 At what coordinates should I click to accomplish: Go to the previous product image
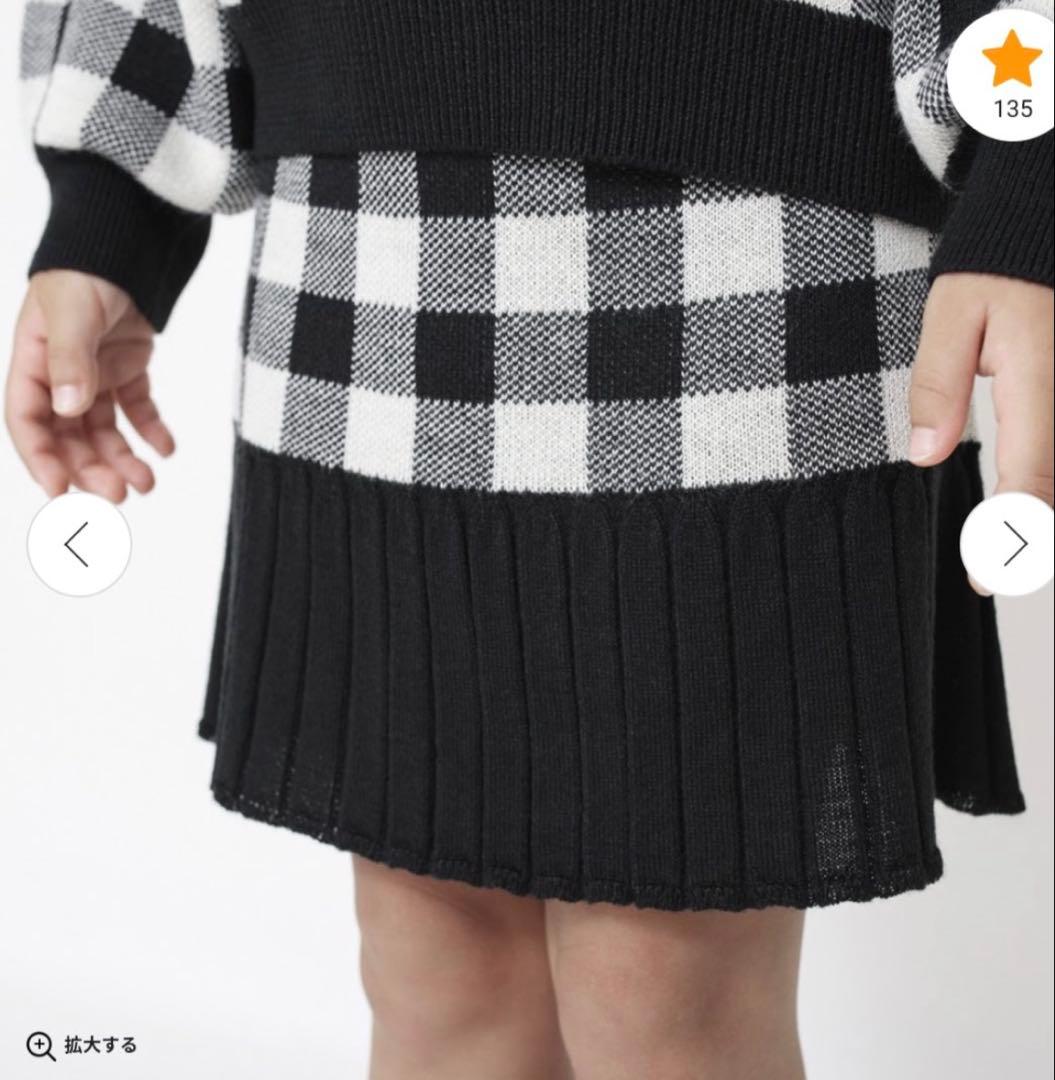78,544
